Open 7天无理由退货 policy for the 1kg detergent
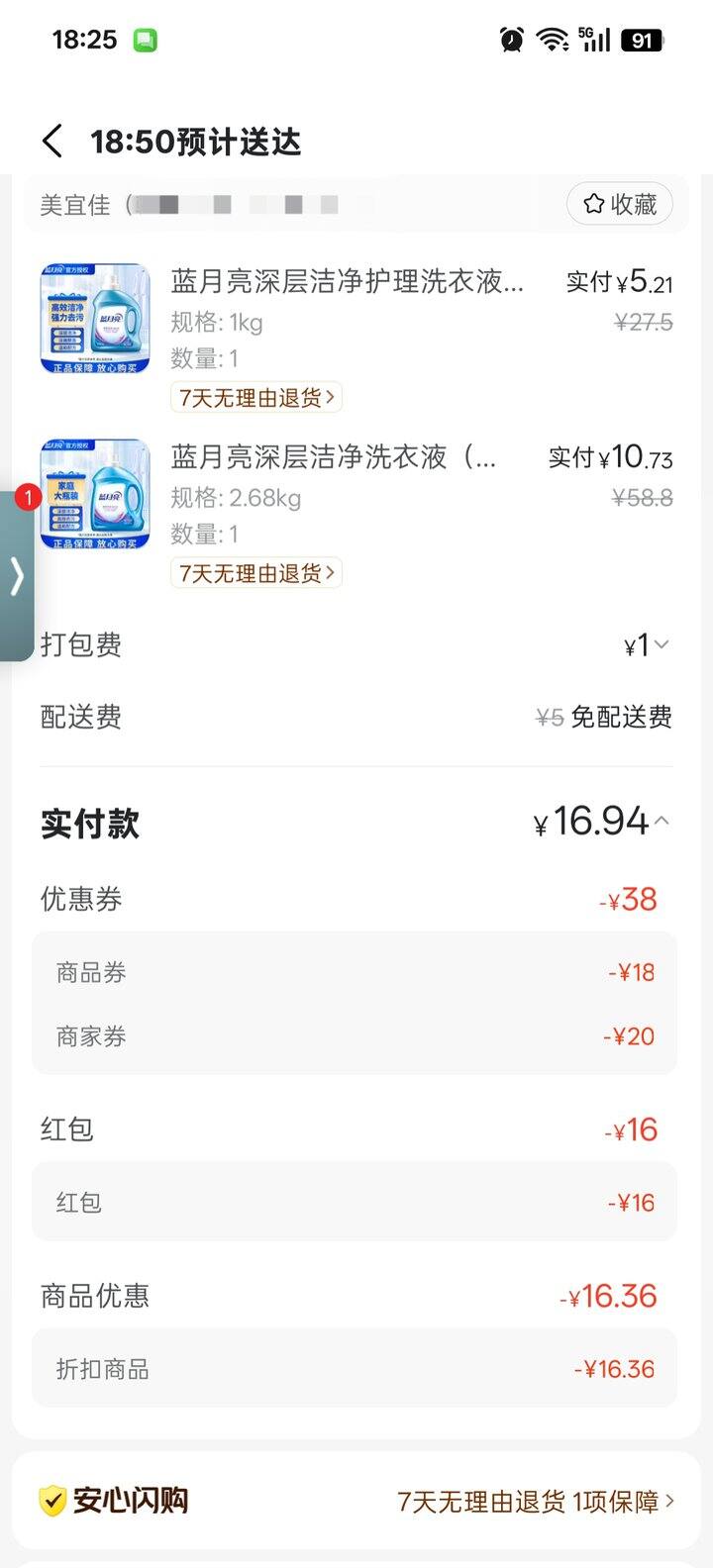Image resolution: width=713 pixels, height=1568 pixels. [256, 397]
